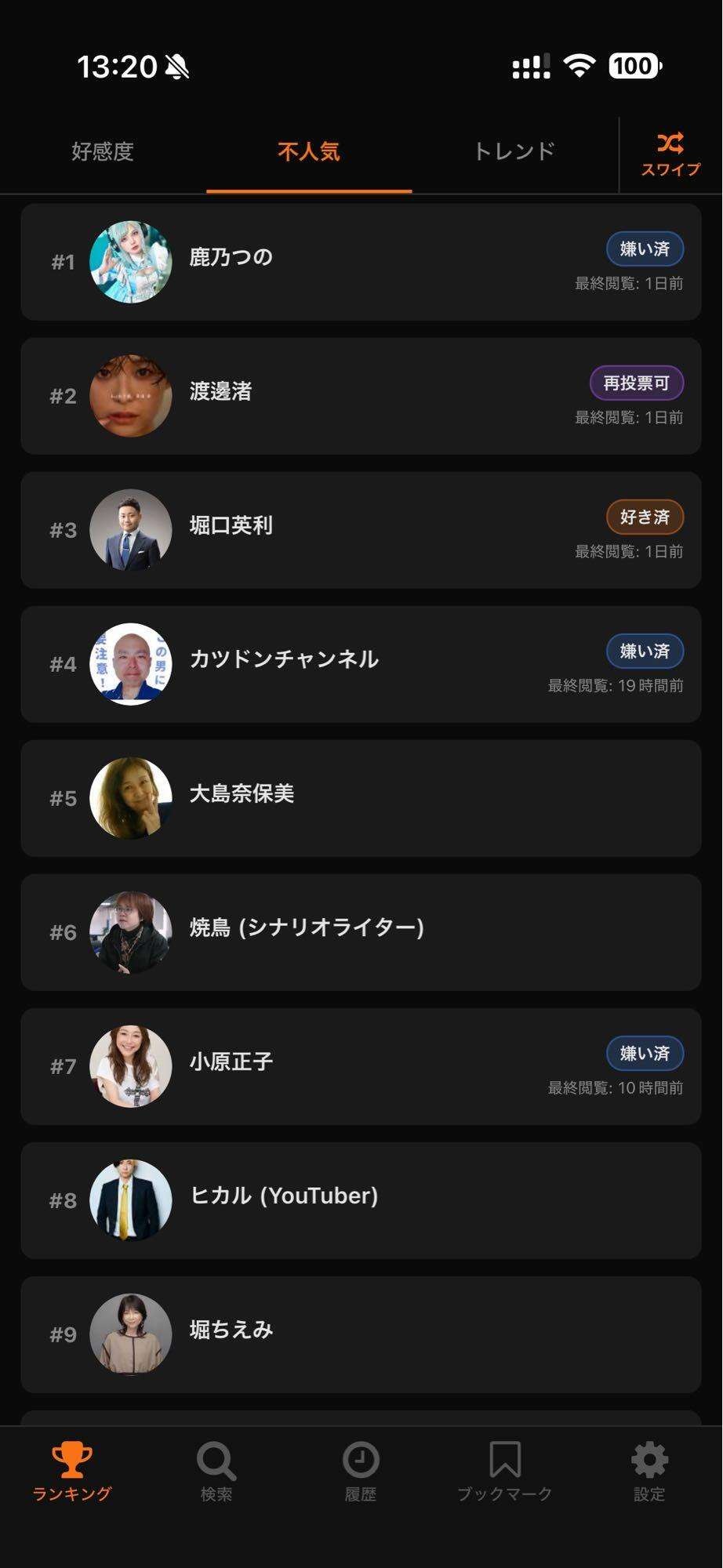Open the #1 鹿乃つの entry

(361, 262)
